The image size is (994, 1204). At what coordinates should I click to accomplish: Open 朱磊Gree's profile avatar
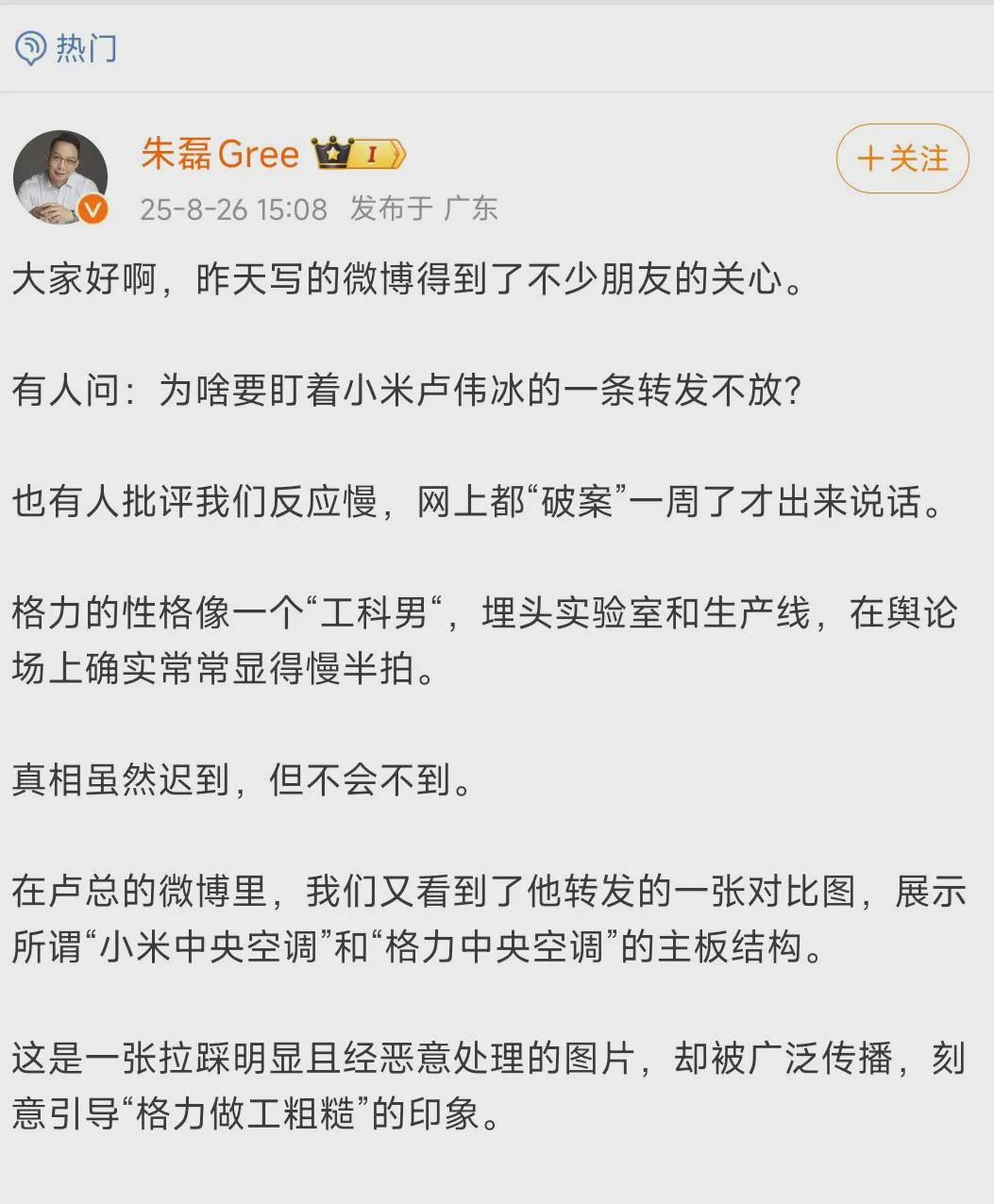coord(60,177)
